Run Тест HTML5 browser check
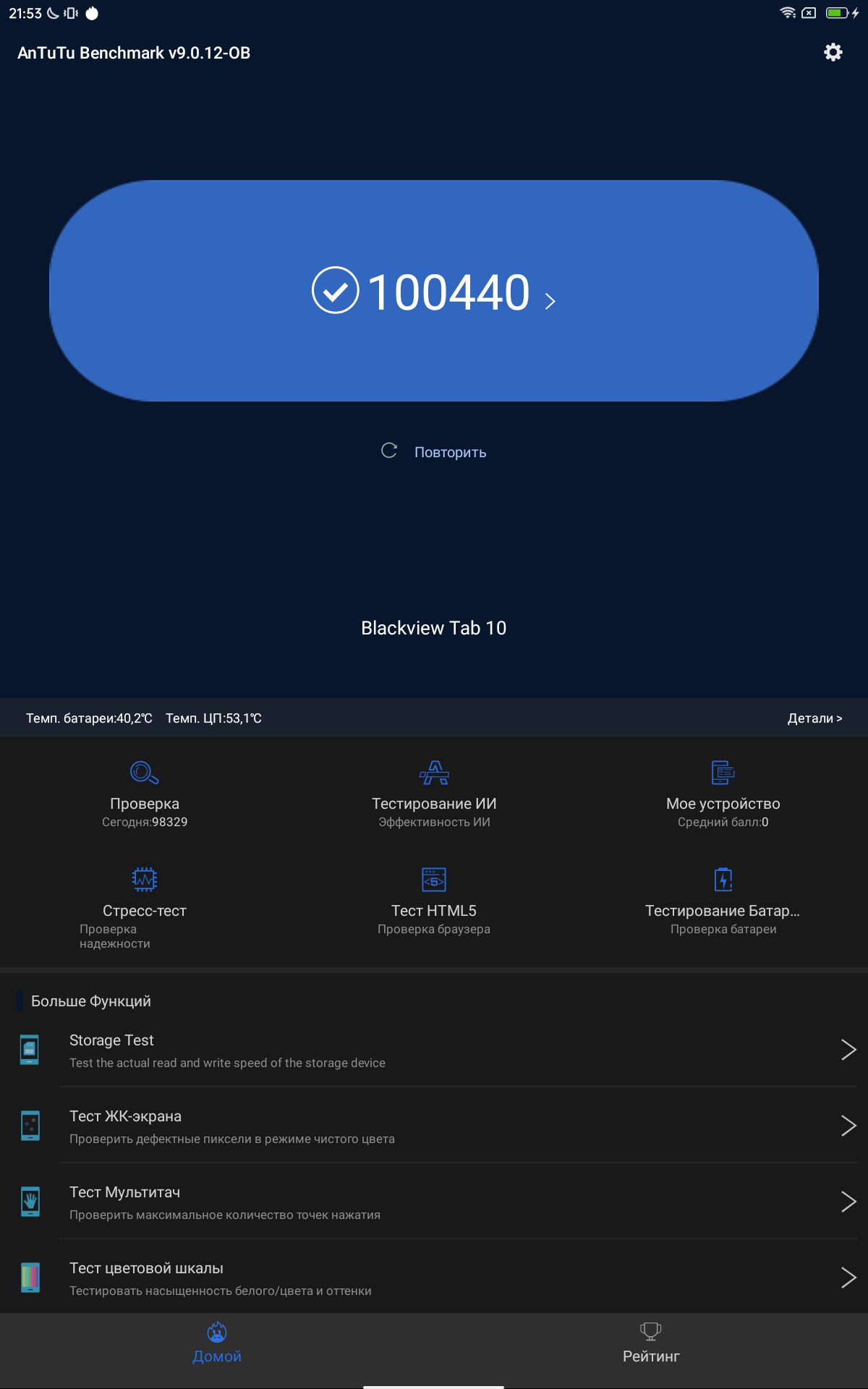 coord(434,901)
